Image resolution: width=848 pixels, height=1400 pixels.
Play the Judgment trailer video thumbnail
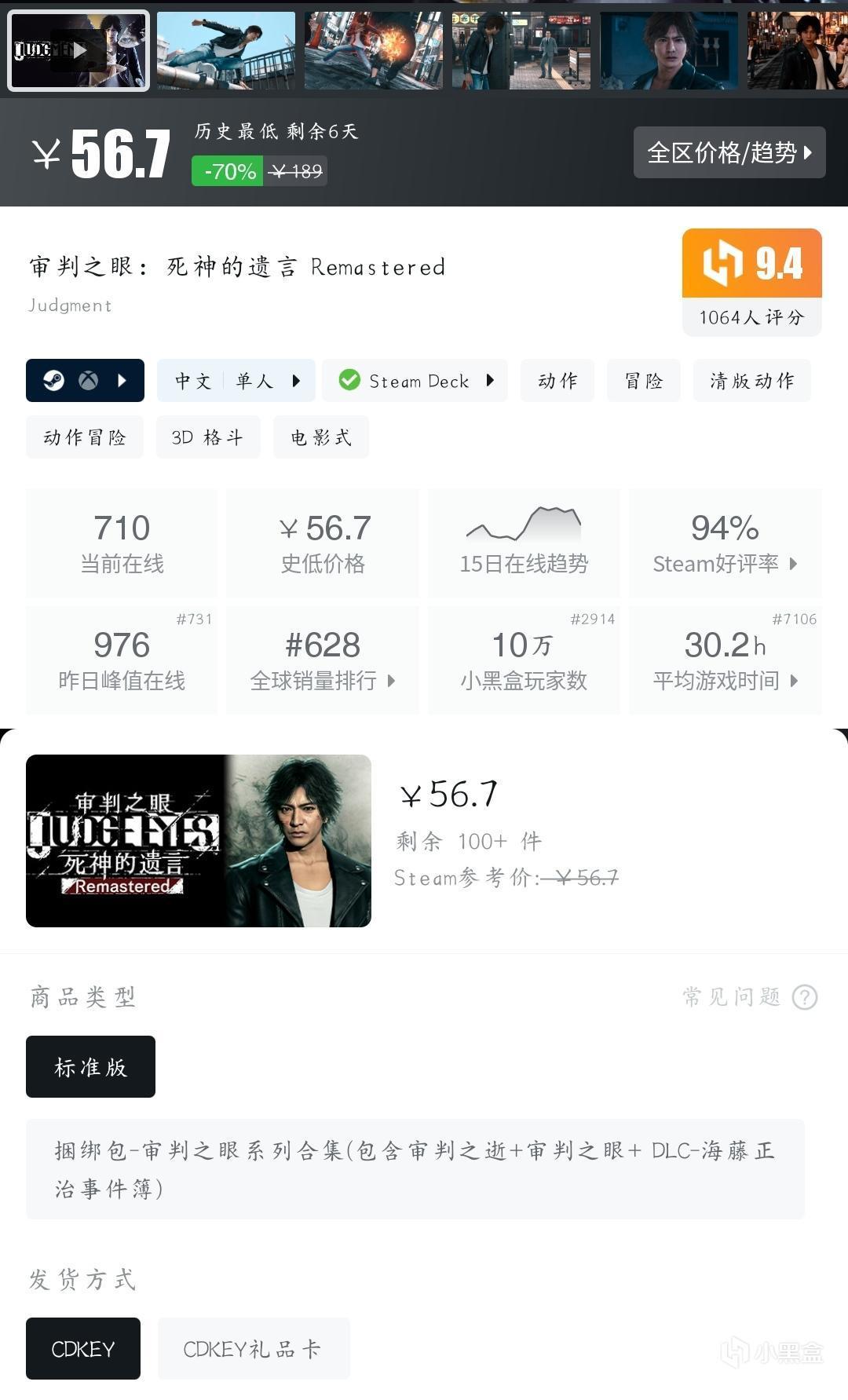tap(79, 51)
